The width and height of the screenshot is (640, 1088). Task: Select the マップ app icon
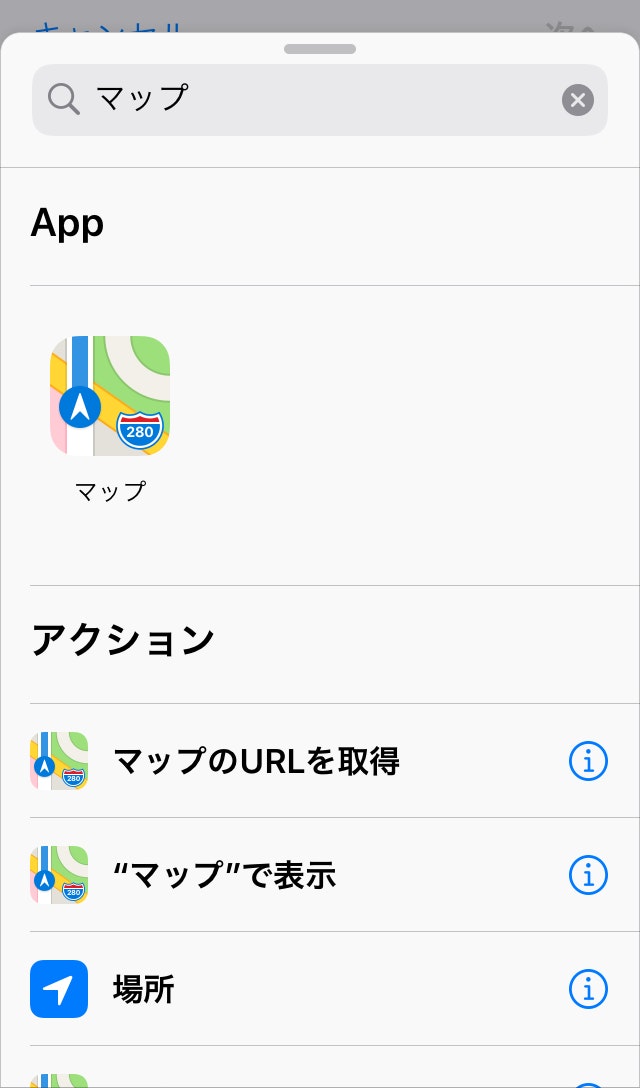(x=110, y=396)
